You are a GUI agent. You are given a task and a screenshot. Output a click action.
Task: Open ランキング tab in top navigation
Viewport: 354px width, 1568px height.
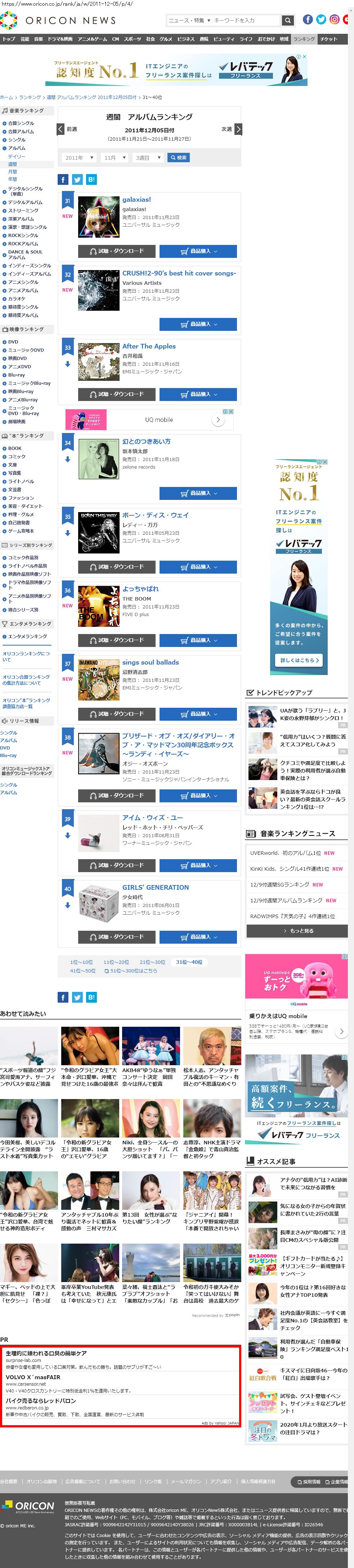pos(304,39)
